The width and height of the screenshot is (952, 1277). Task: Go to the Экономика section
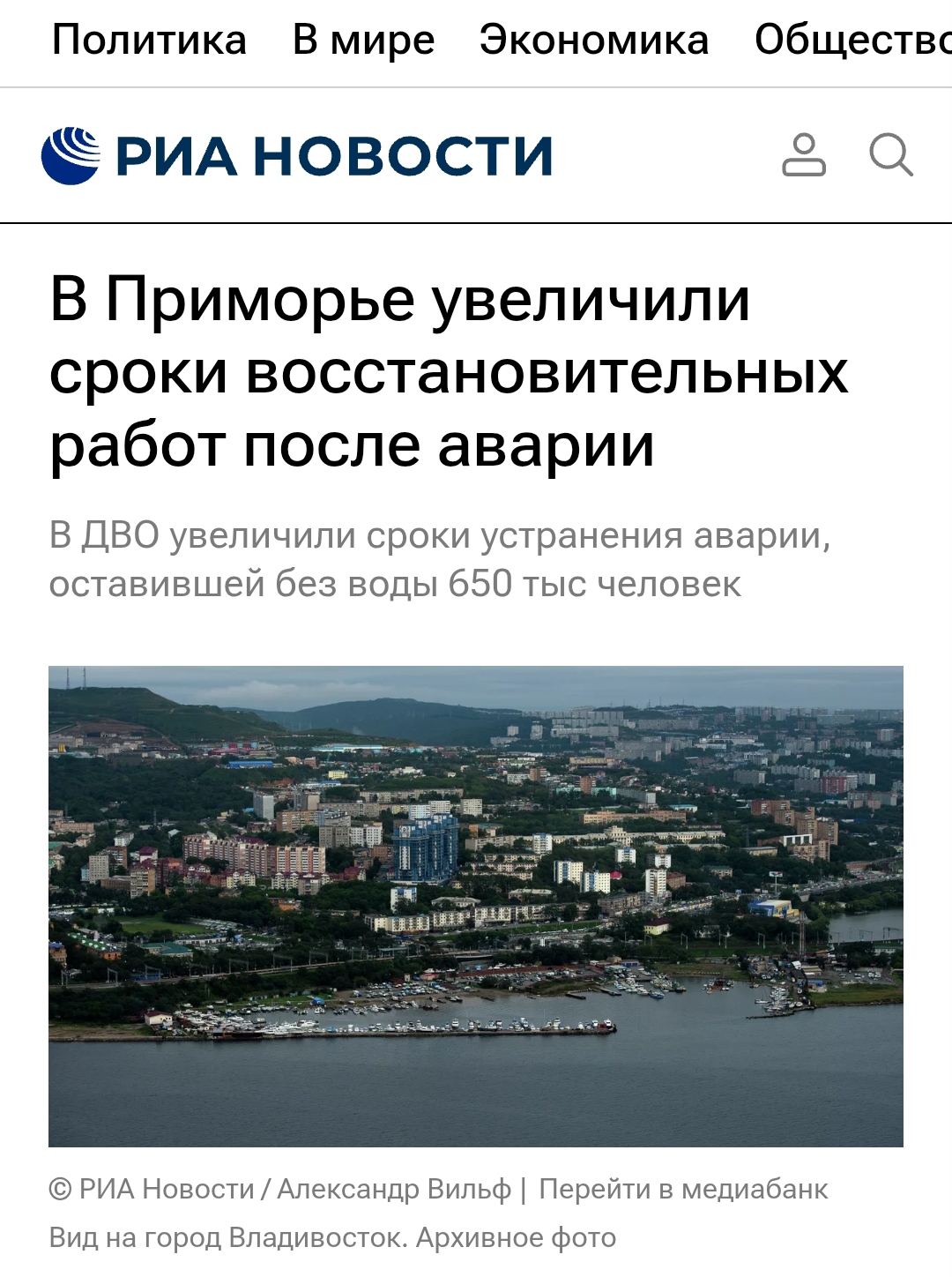coord(594,41)
